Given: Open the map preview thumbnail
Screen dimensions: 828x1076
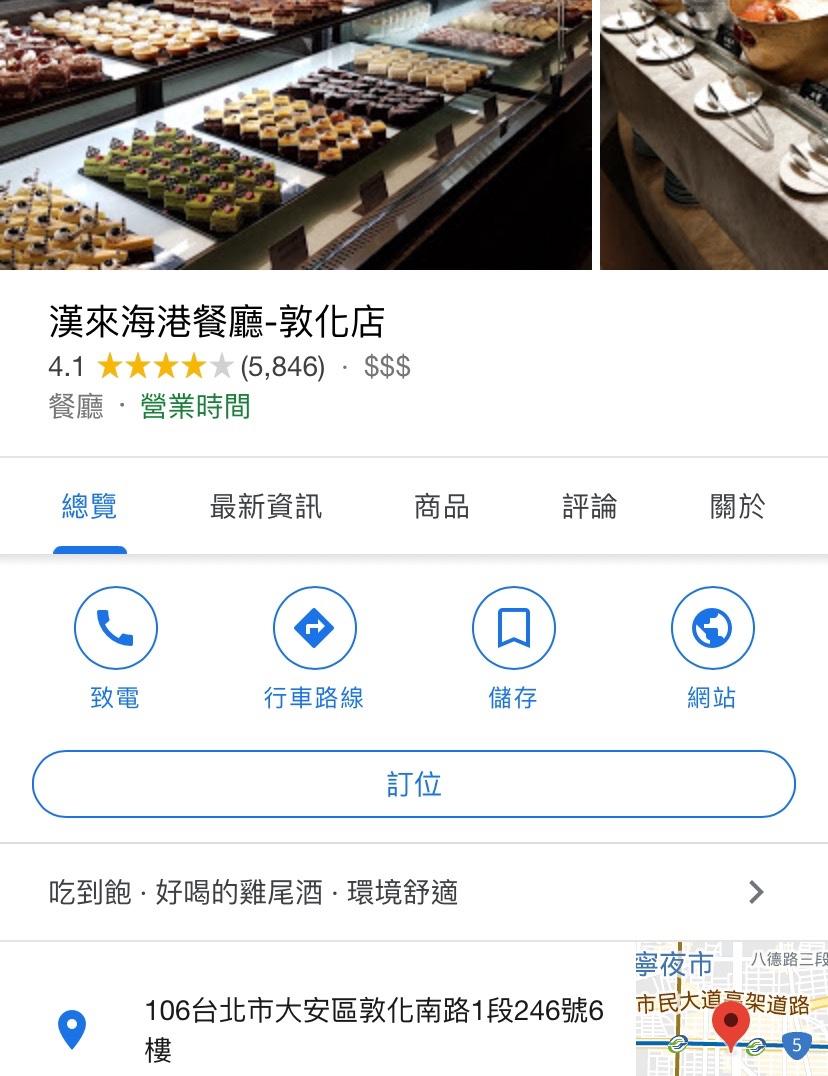Looking at the screenshot, I should (732, 1010).
